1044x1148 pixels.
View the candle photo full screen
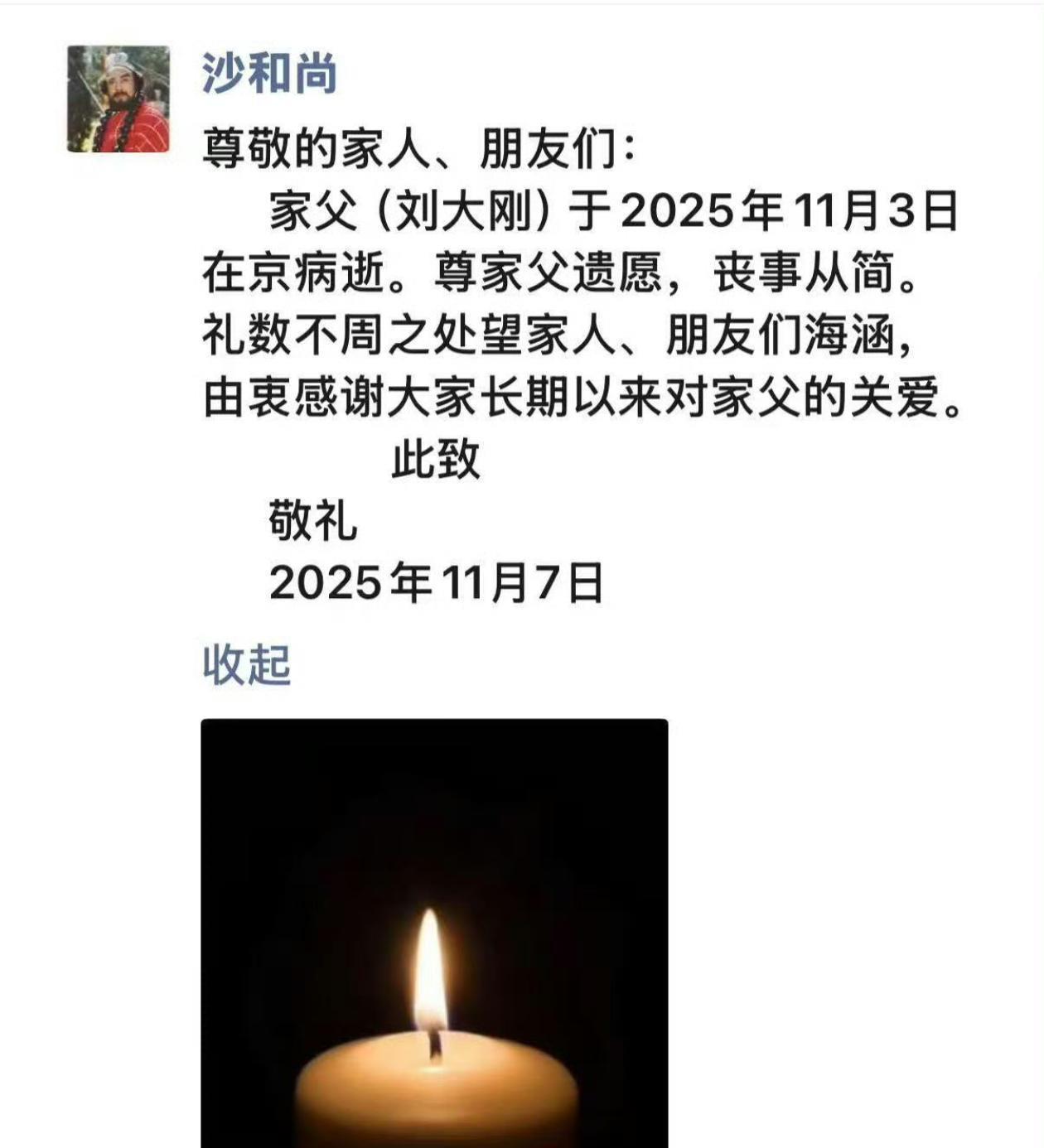[434, 932]
